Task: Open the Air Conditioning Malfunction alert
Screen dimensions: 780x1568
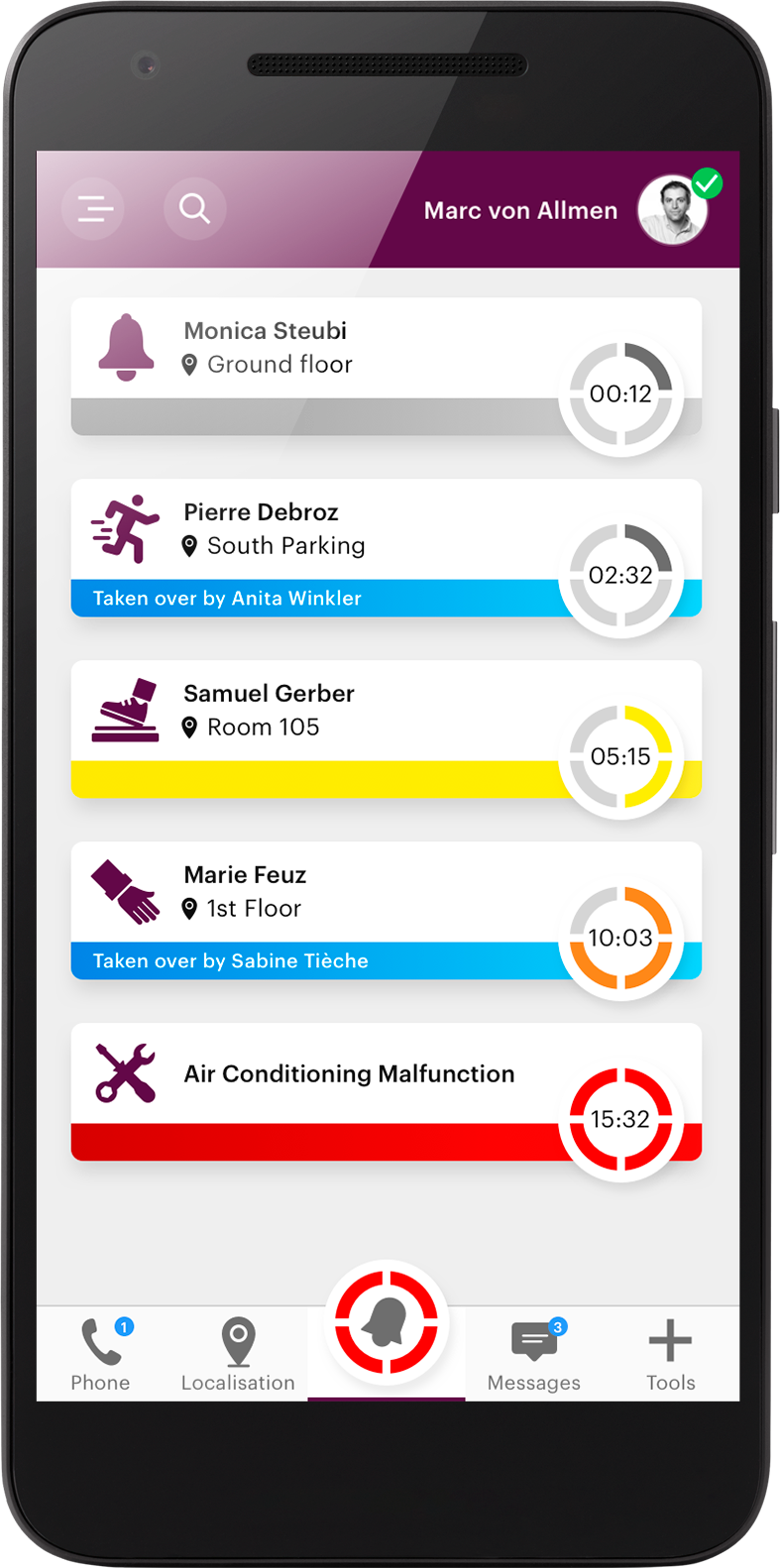Action: 387,1092
